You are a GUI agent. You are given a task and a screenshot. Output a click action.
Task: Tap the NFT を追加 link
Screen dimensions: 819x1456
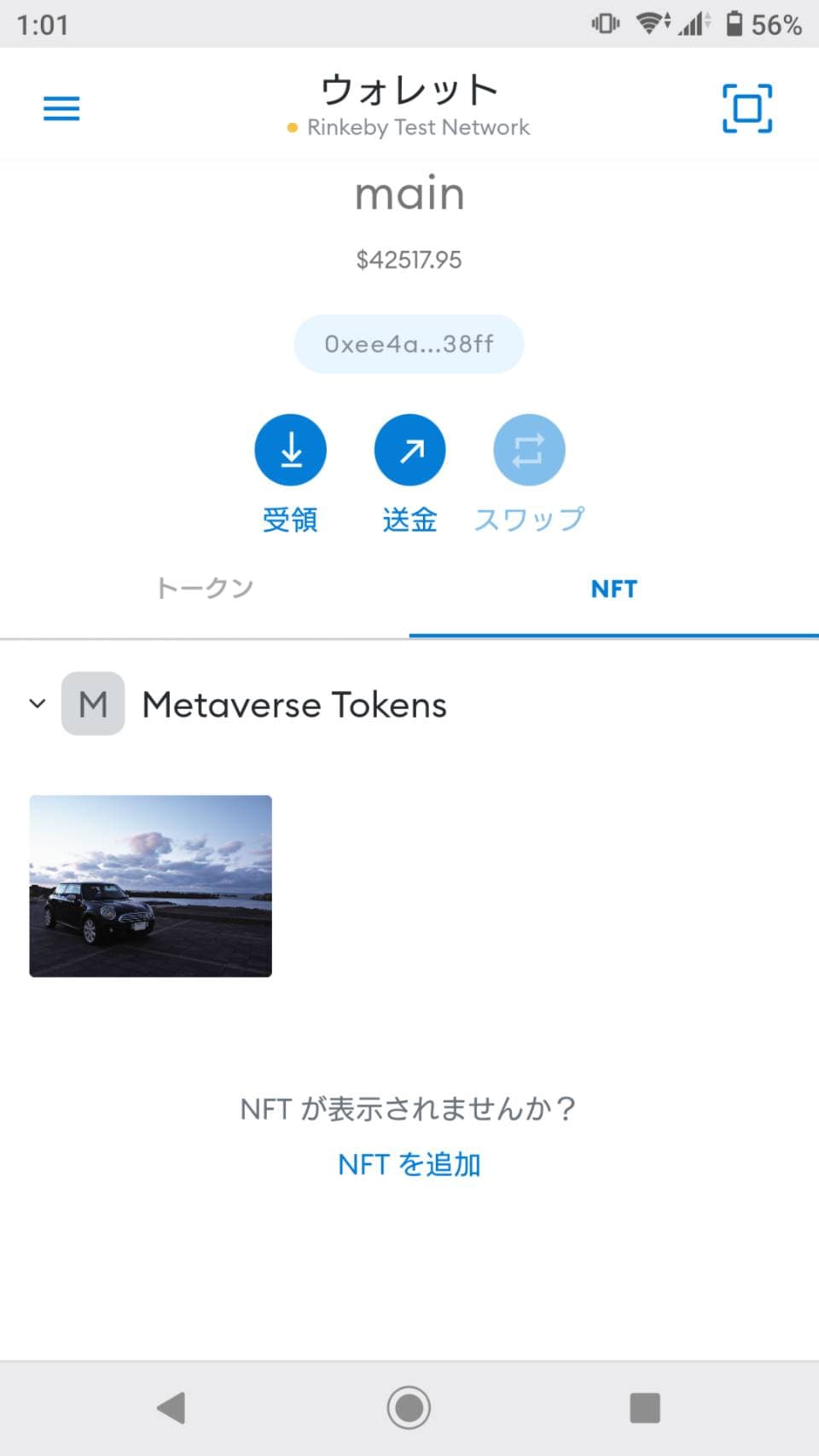(x=409, y=1164)
